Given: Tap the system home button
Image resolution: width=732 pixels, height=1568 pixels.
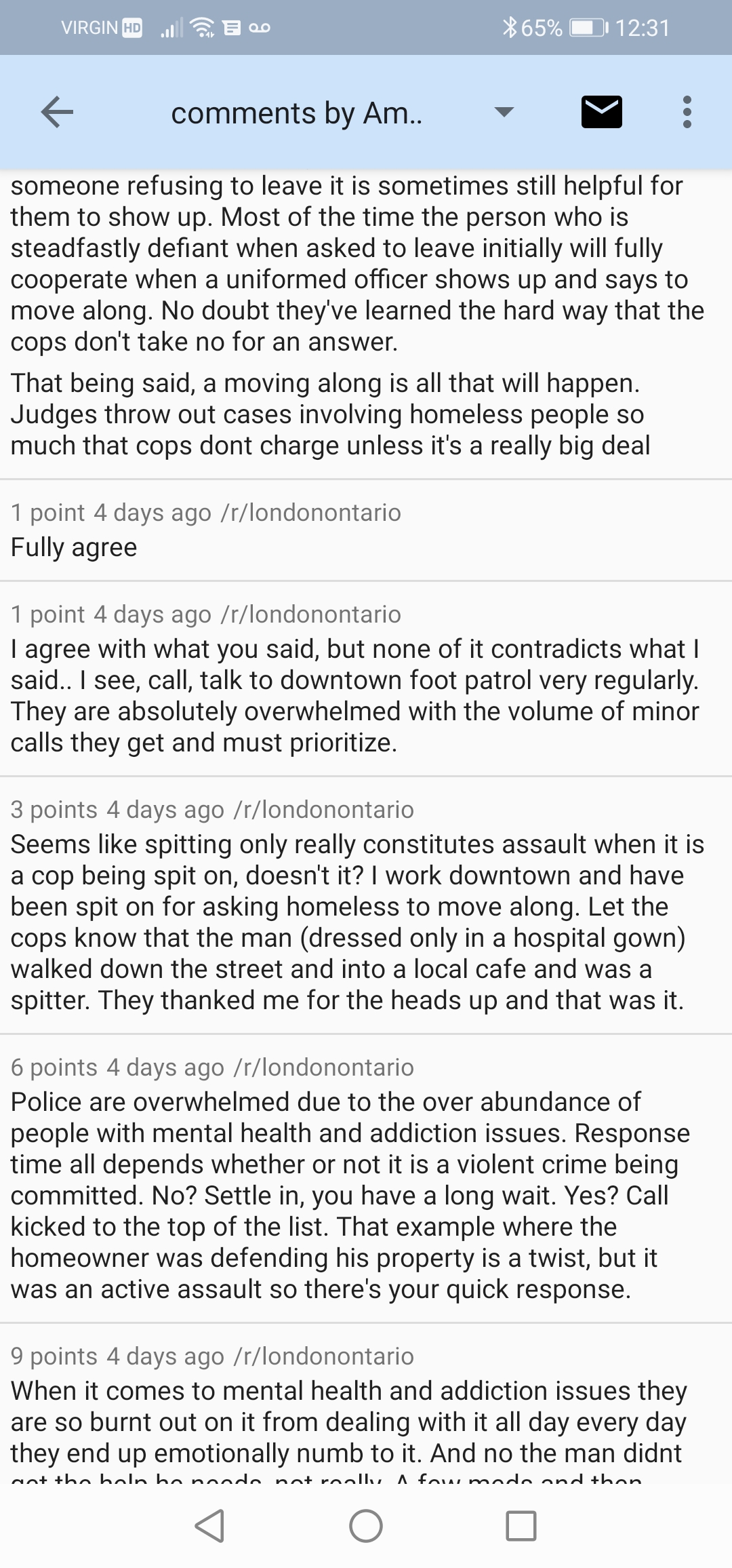Looking at the screenshot, I should coord(366,1526).
